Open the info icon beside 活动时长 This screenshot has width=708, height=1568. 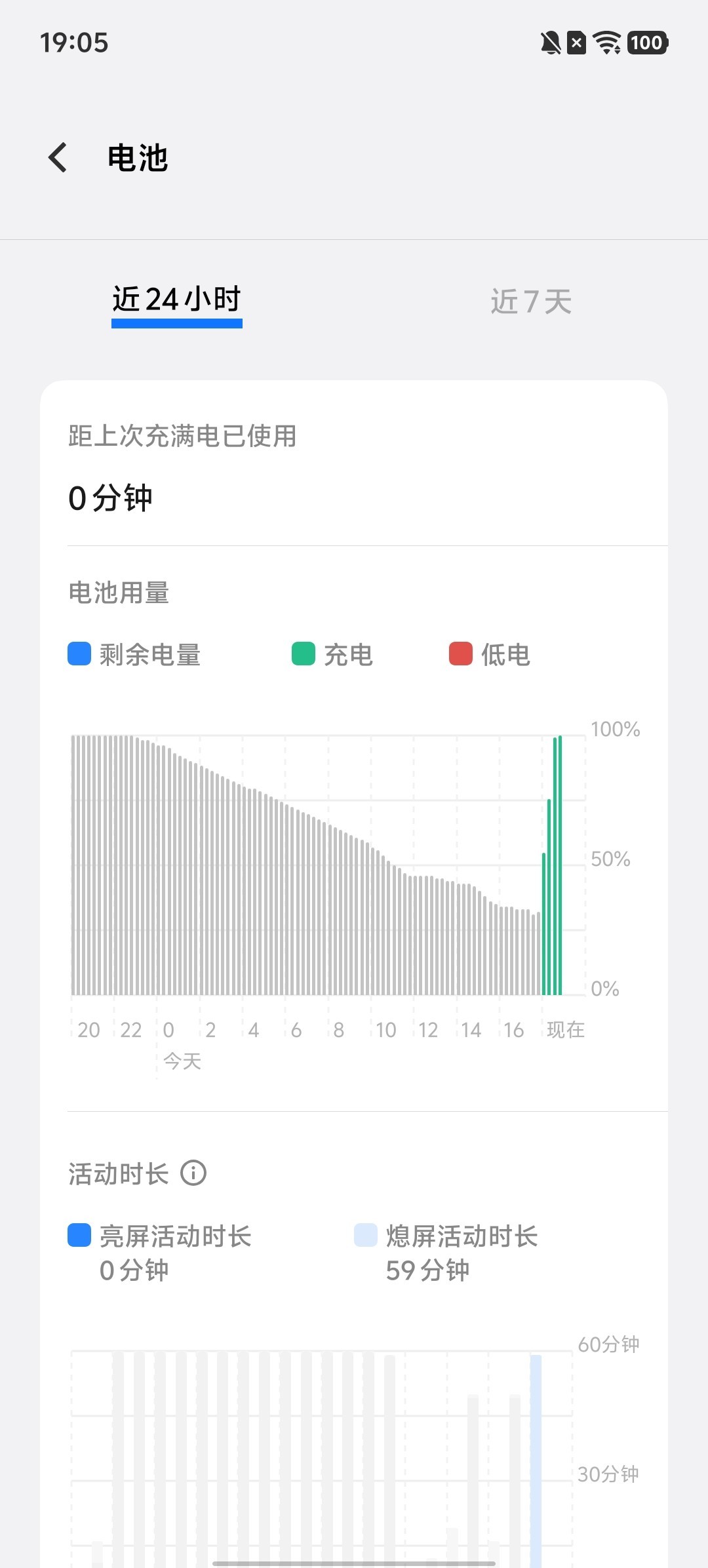193,1173
